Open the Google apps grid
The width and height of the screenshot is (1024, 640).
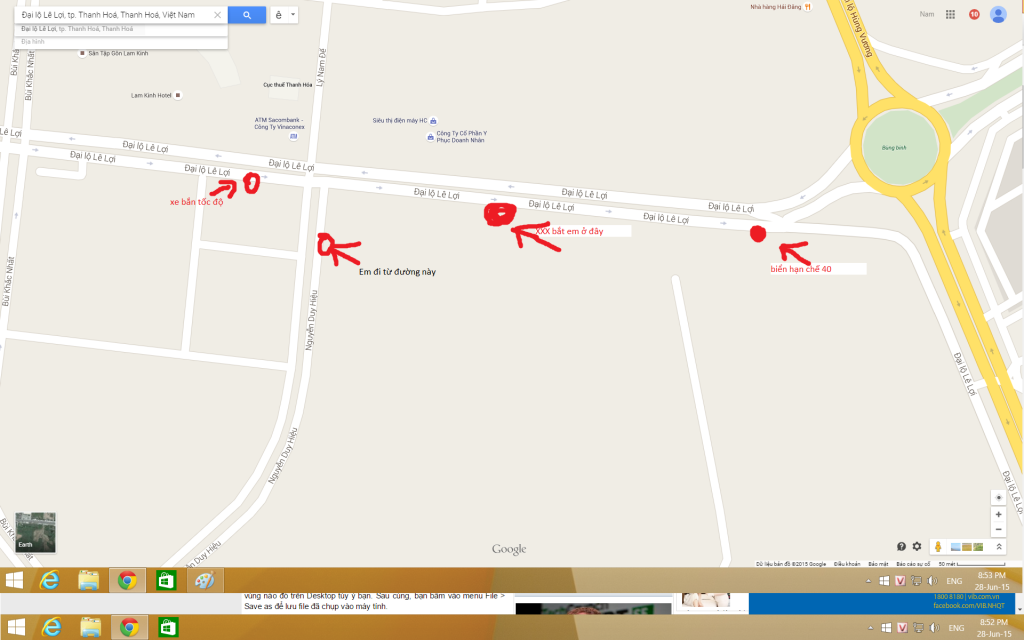pos(950,14)
